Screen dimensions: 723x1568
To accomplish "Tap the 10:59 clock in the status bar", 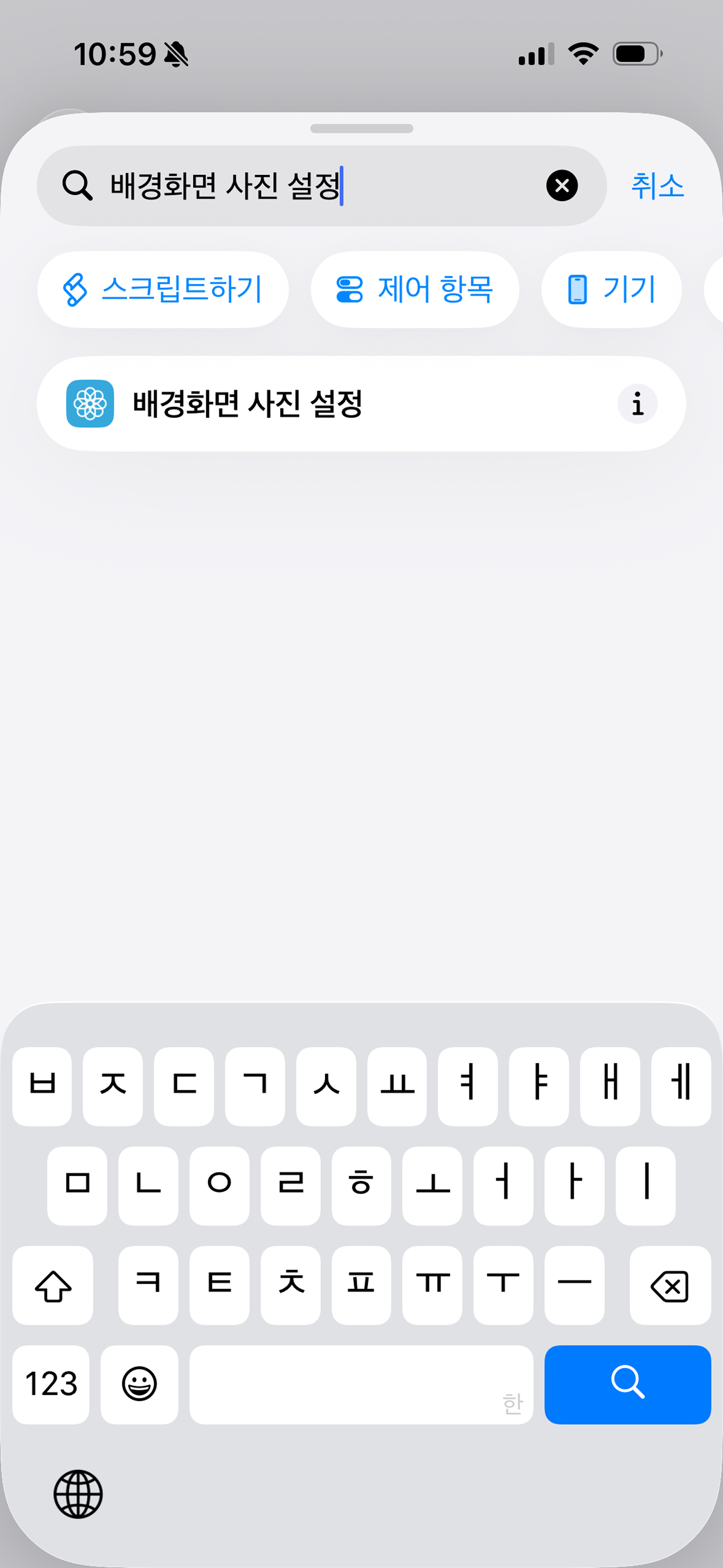I will point(116,54).
